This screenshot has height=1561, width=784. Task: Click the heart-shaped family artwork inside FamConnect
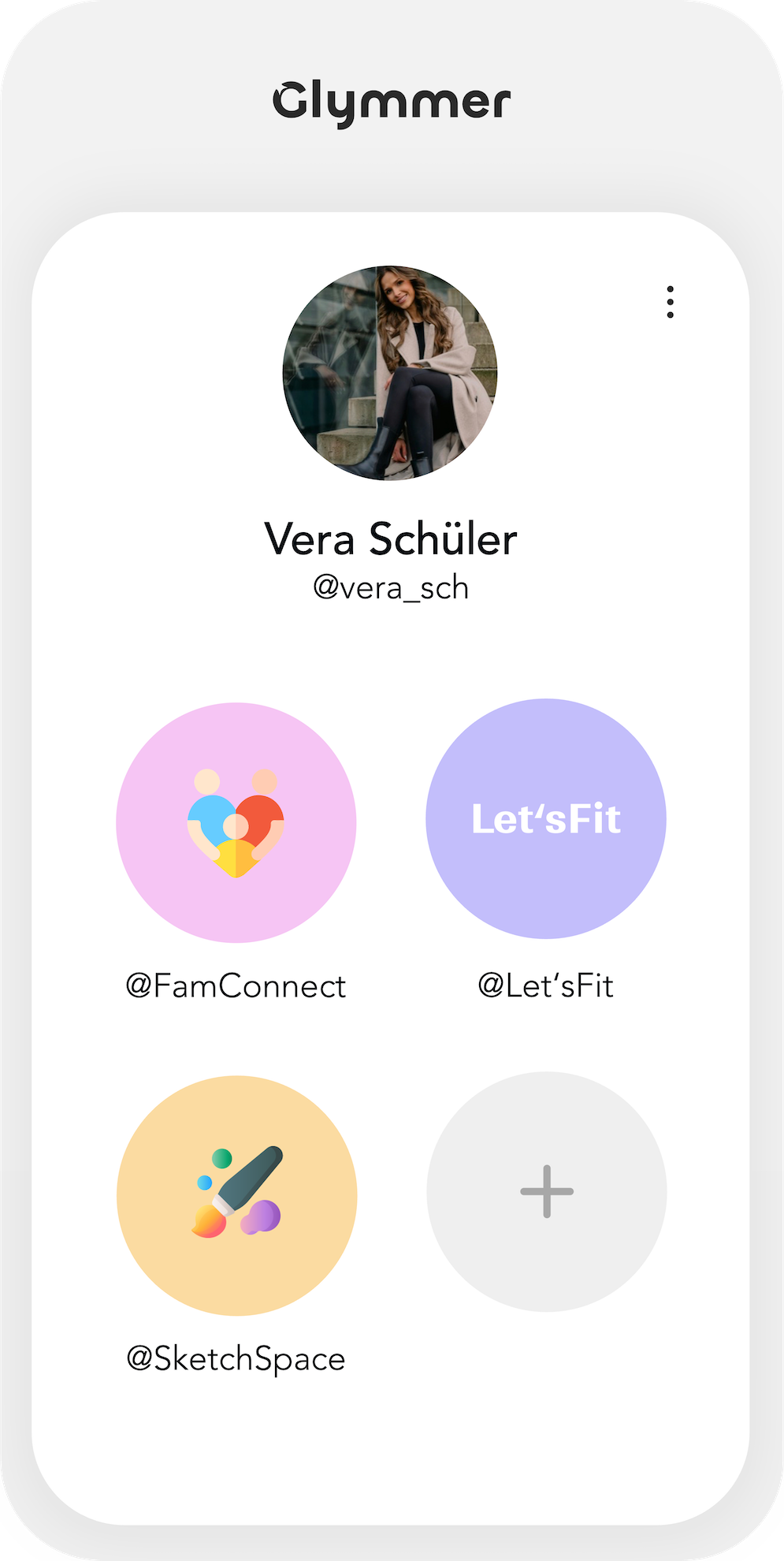(236, 821)
